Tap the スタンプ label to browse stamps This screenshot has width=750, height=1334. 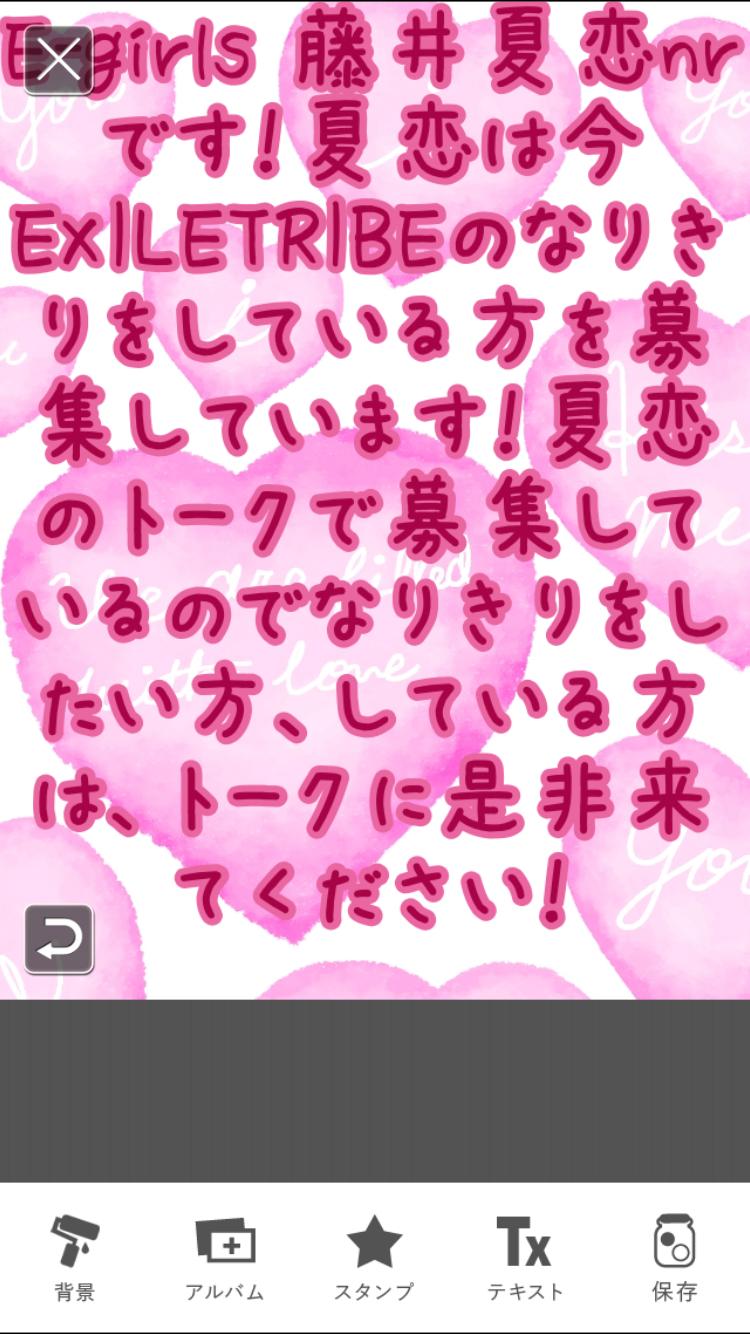pyautogui.click(x=373, y=1292)
